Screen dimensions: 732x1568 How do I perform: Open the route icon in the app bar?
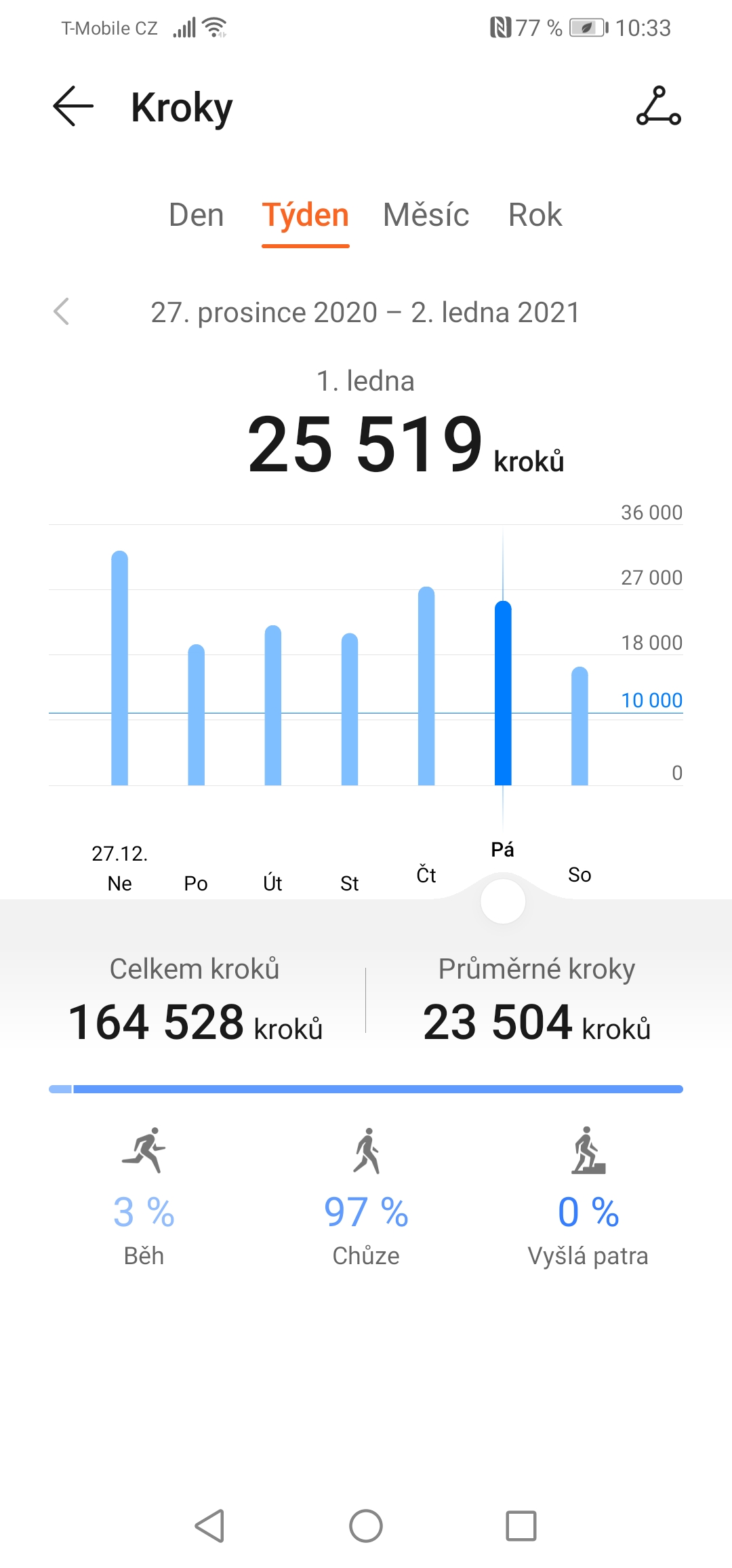click(x=658, y=106)
